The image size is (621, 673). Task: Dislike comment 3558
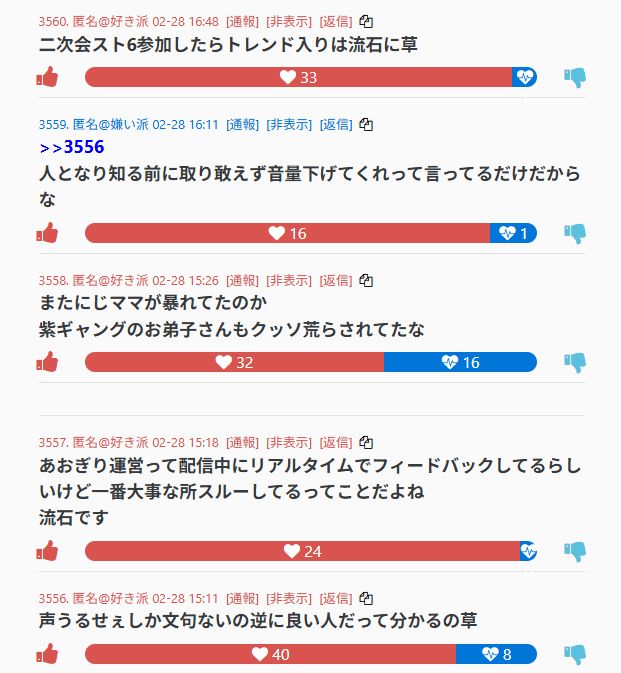point(574,362)
